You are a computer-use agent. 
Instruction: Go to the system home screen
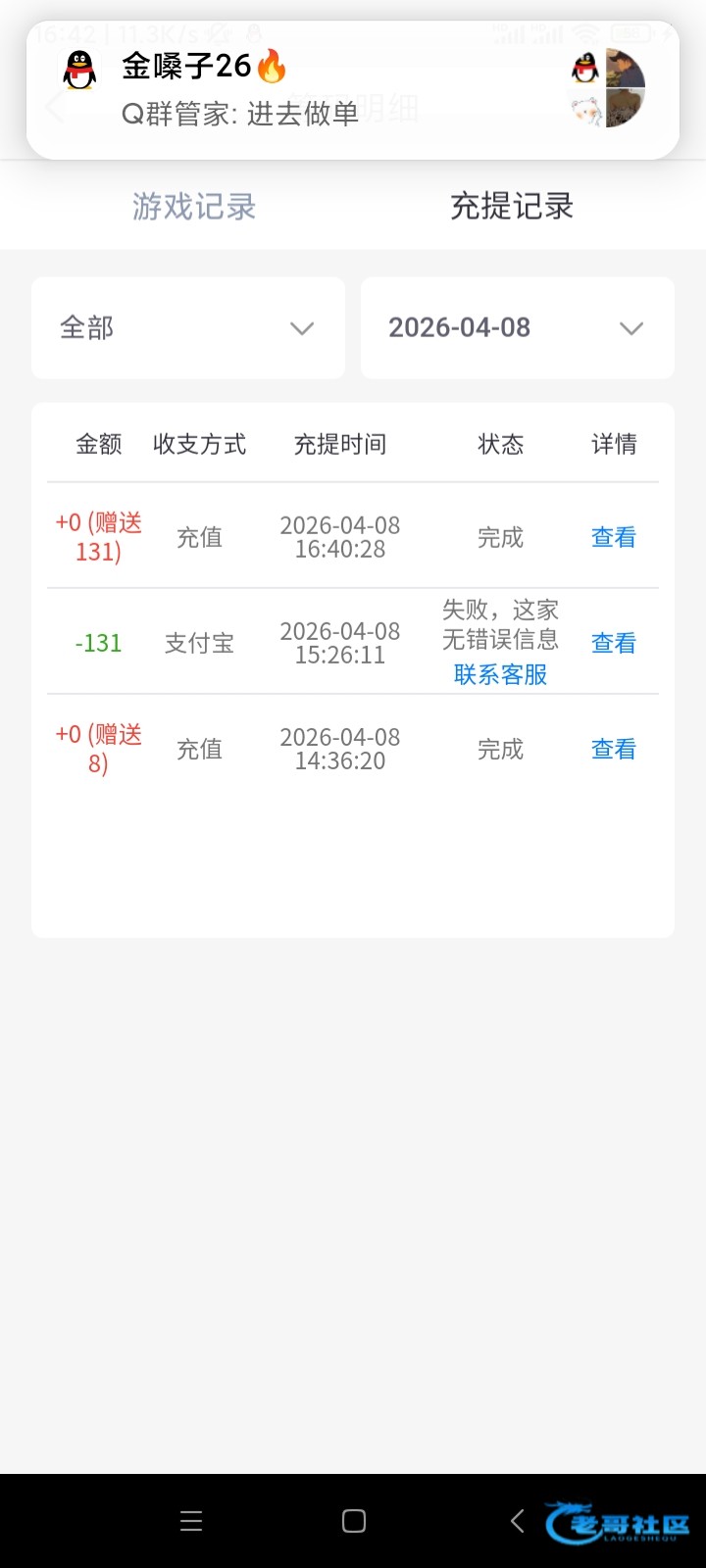point(354,1521)
